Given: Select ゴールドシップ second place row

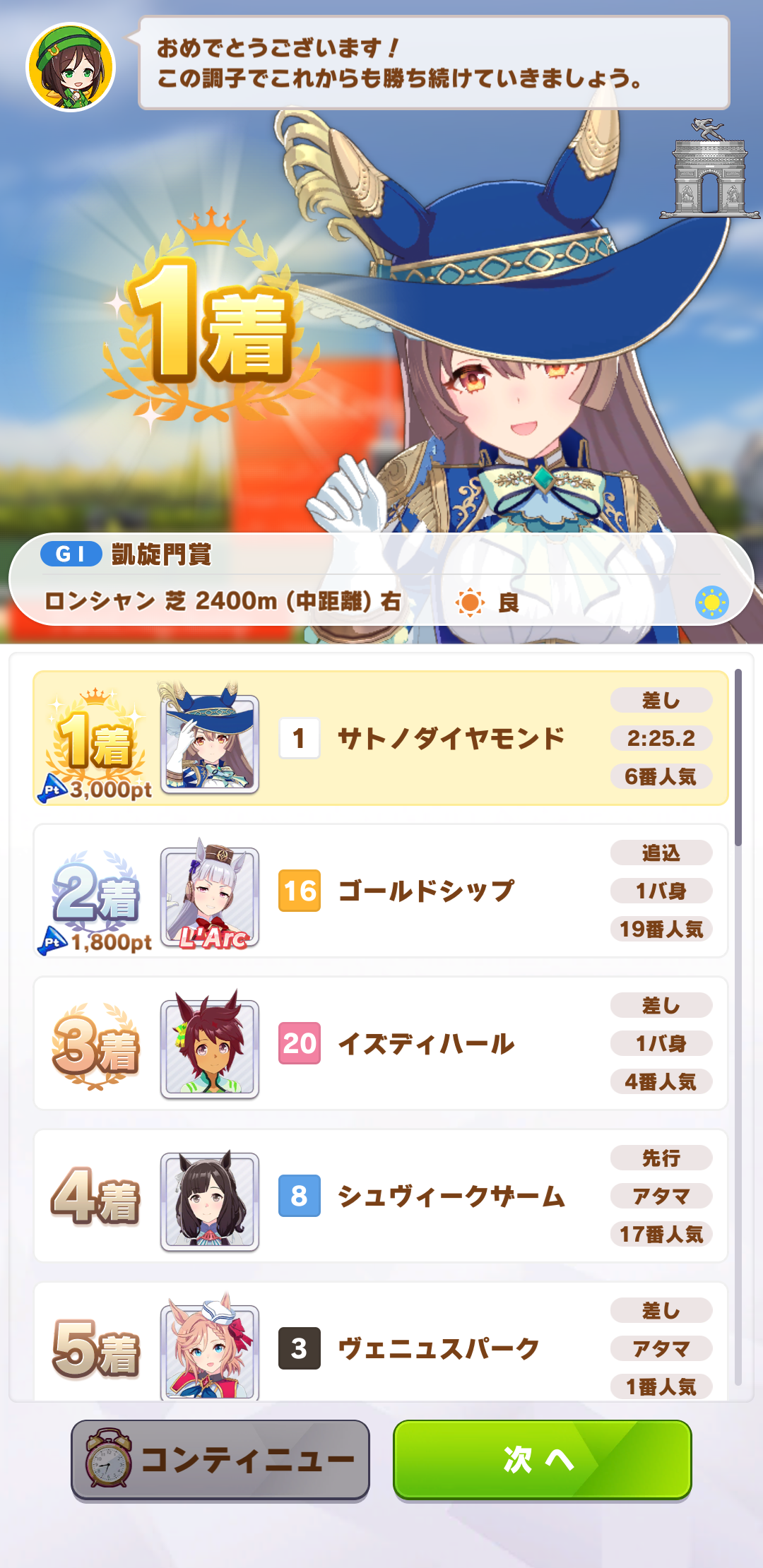Looking at the screenshot, I should coord(381,891).
